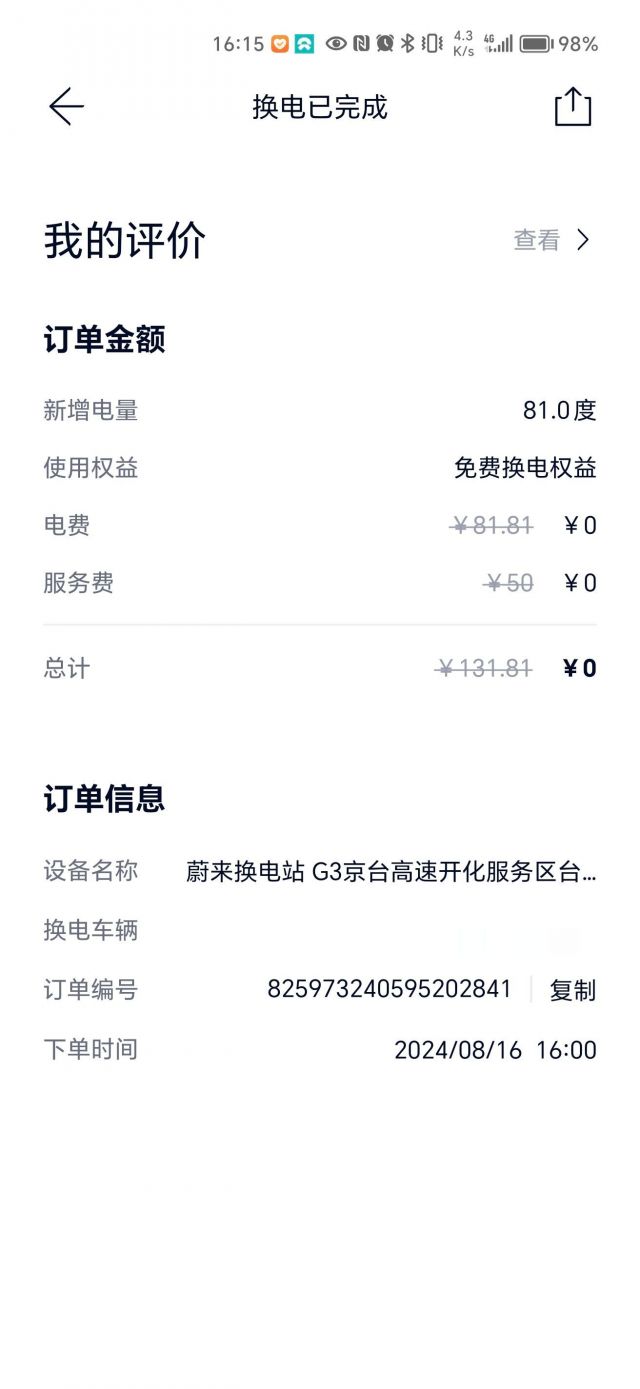Share this battery swap order
This screenshot has width=640, height=1389.
pyautogui.click(x=573, y=106)
